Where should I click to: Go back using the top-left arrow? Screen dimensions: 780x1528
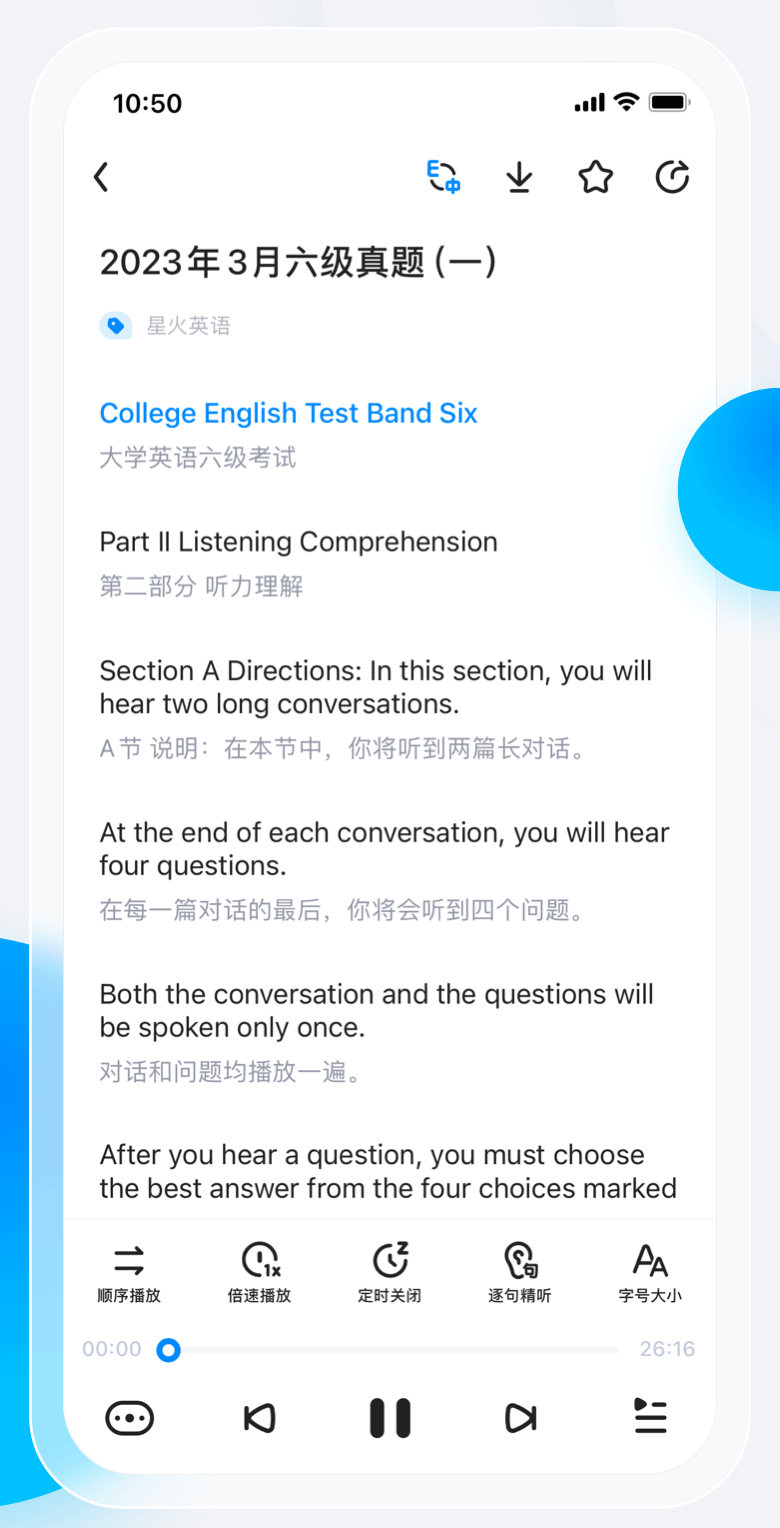(x=101, y=178)
